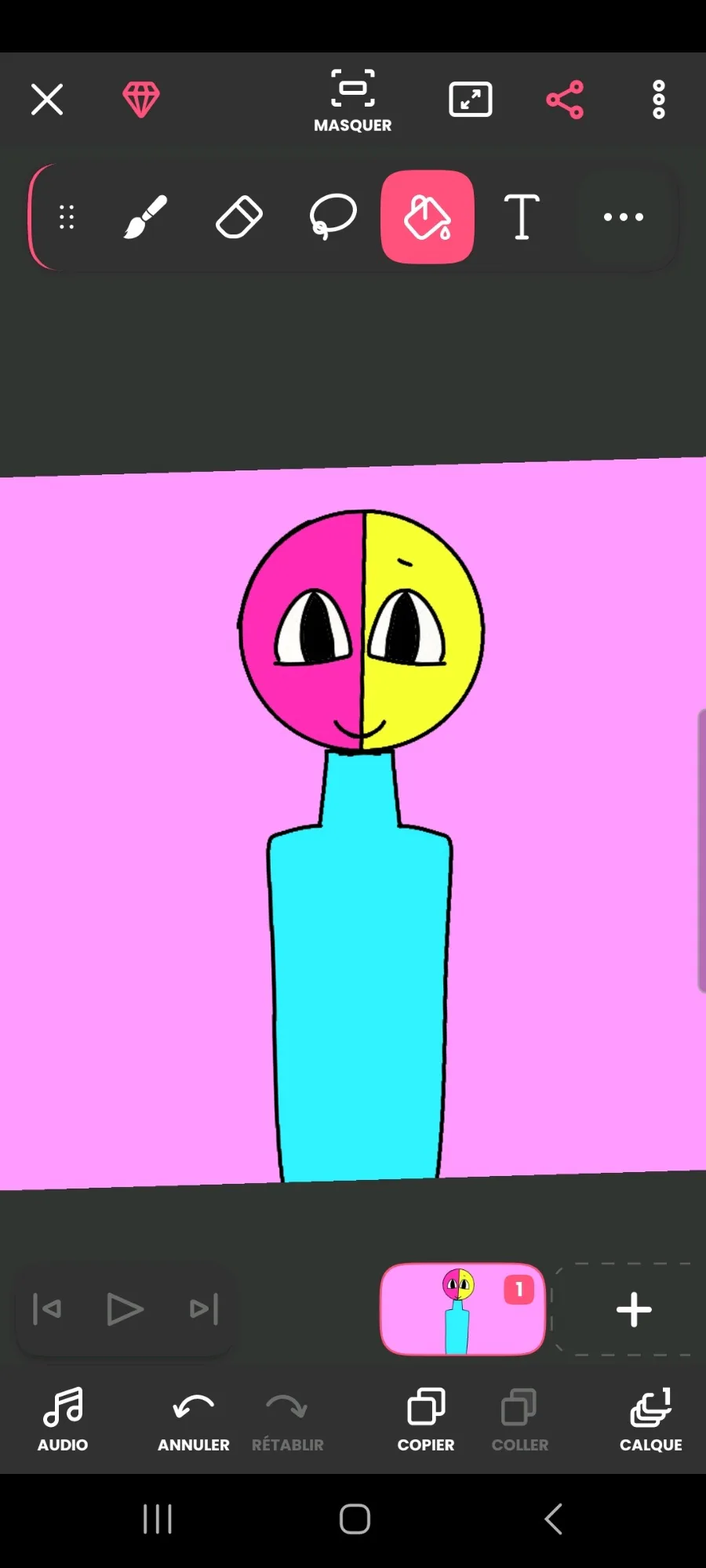Open the three-dot overflow menu
The width and height of the screenshot is (706, 1568).
tap(659, 100)
